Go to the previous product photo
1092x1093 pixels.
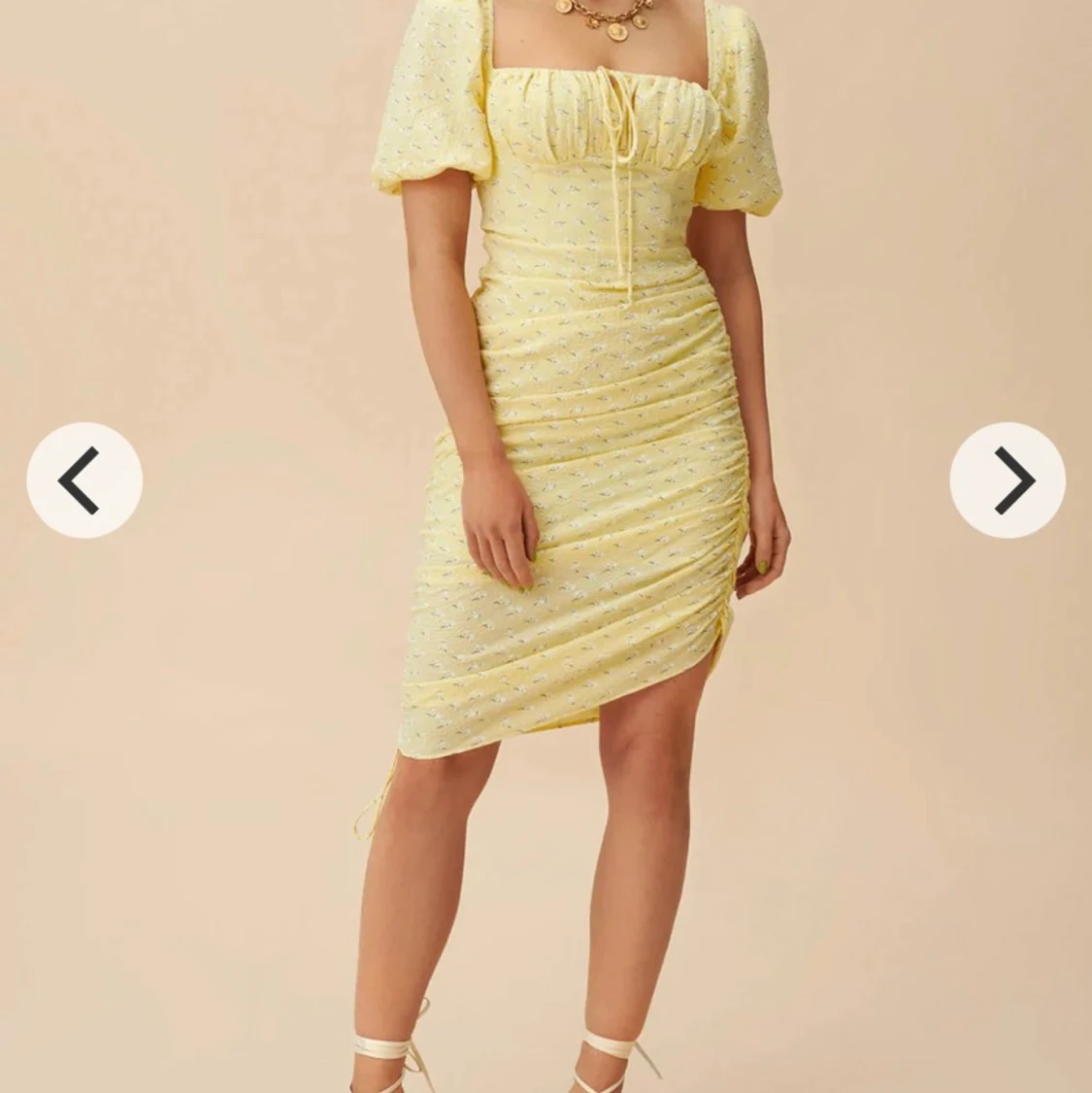pos(84,480)
